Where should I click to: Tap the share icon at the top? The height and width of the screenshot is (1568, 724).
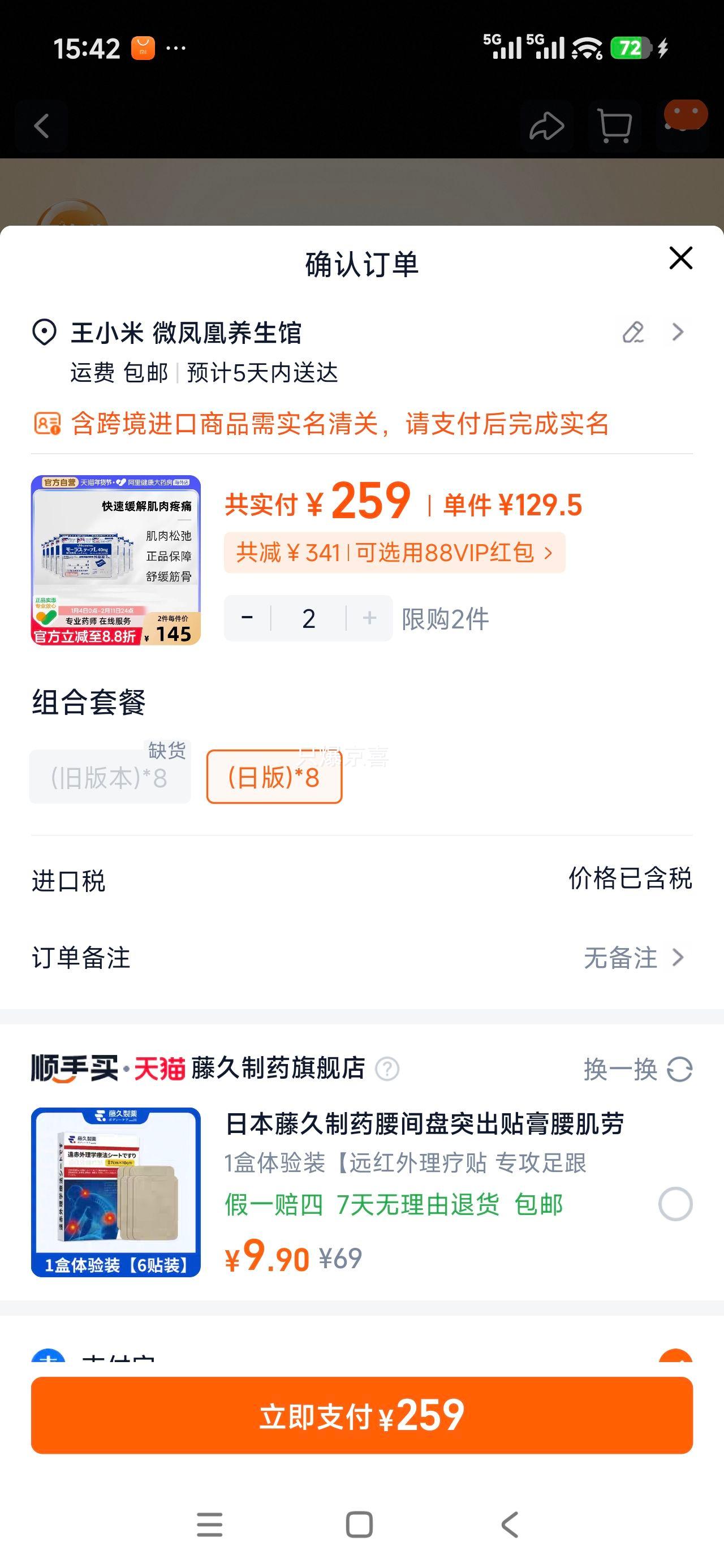coord(547,126)
